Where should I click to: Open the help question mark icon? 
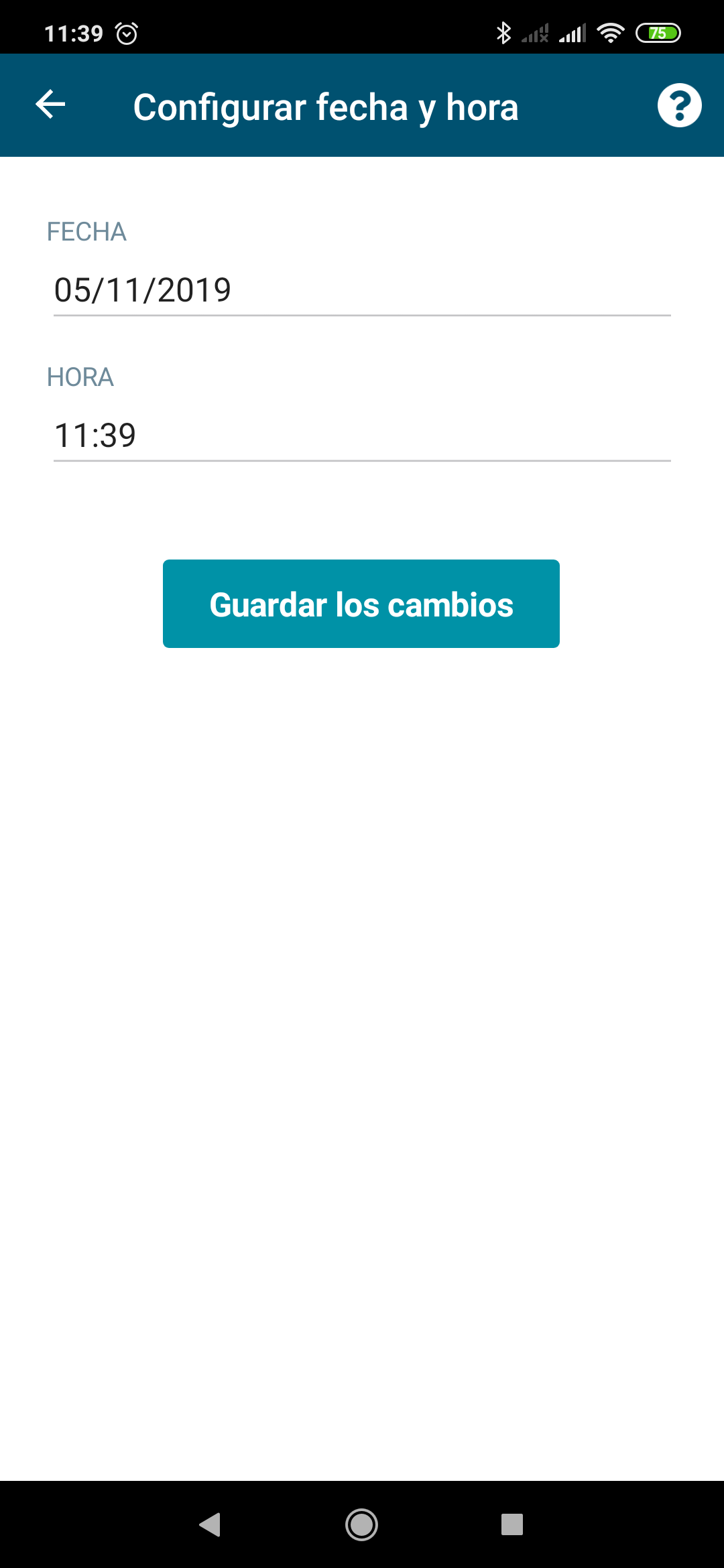pos(679,105)
